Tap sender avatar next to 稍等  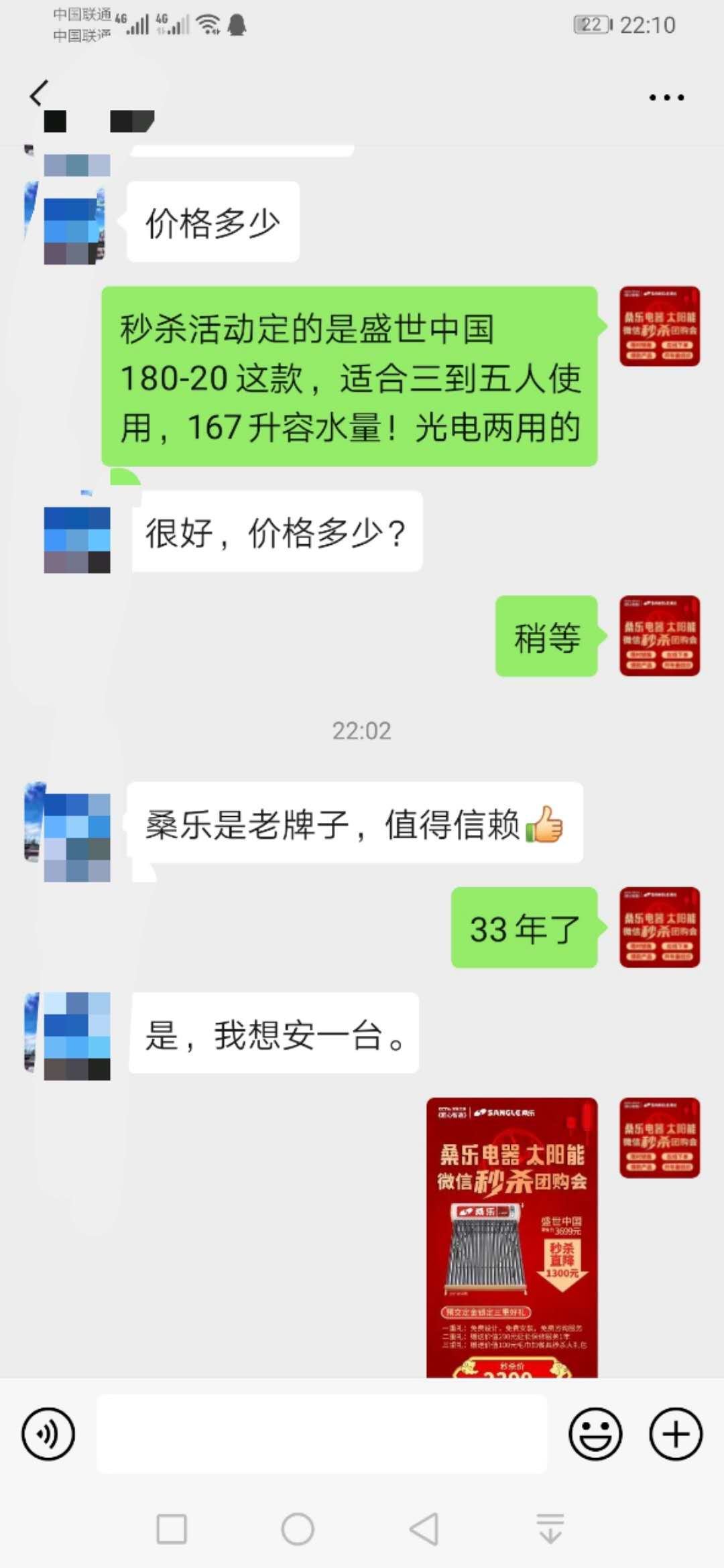click(x=659, y=635)
